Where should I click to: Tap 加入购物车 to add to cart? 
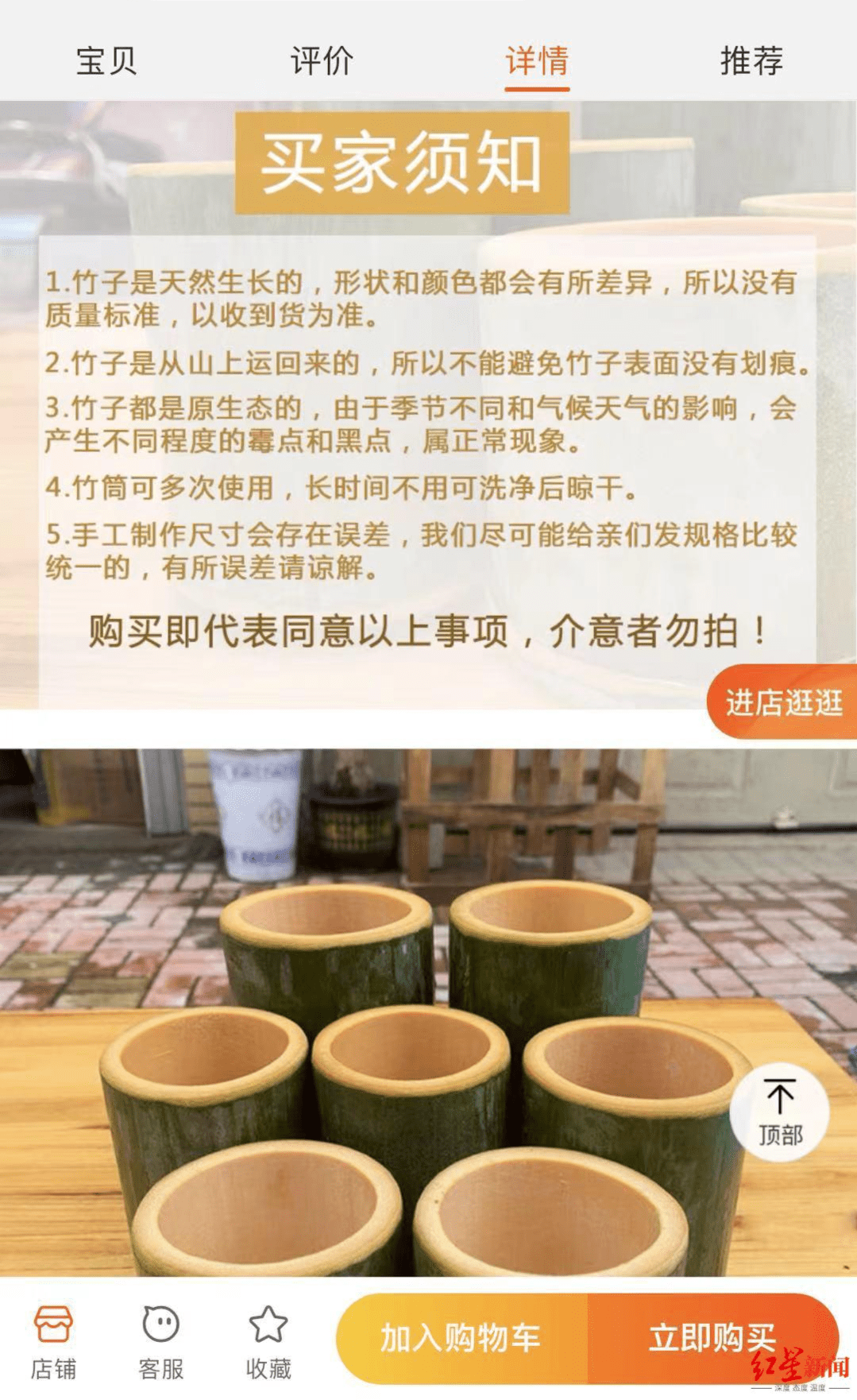[461, 1338]
